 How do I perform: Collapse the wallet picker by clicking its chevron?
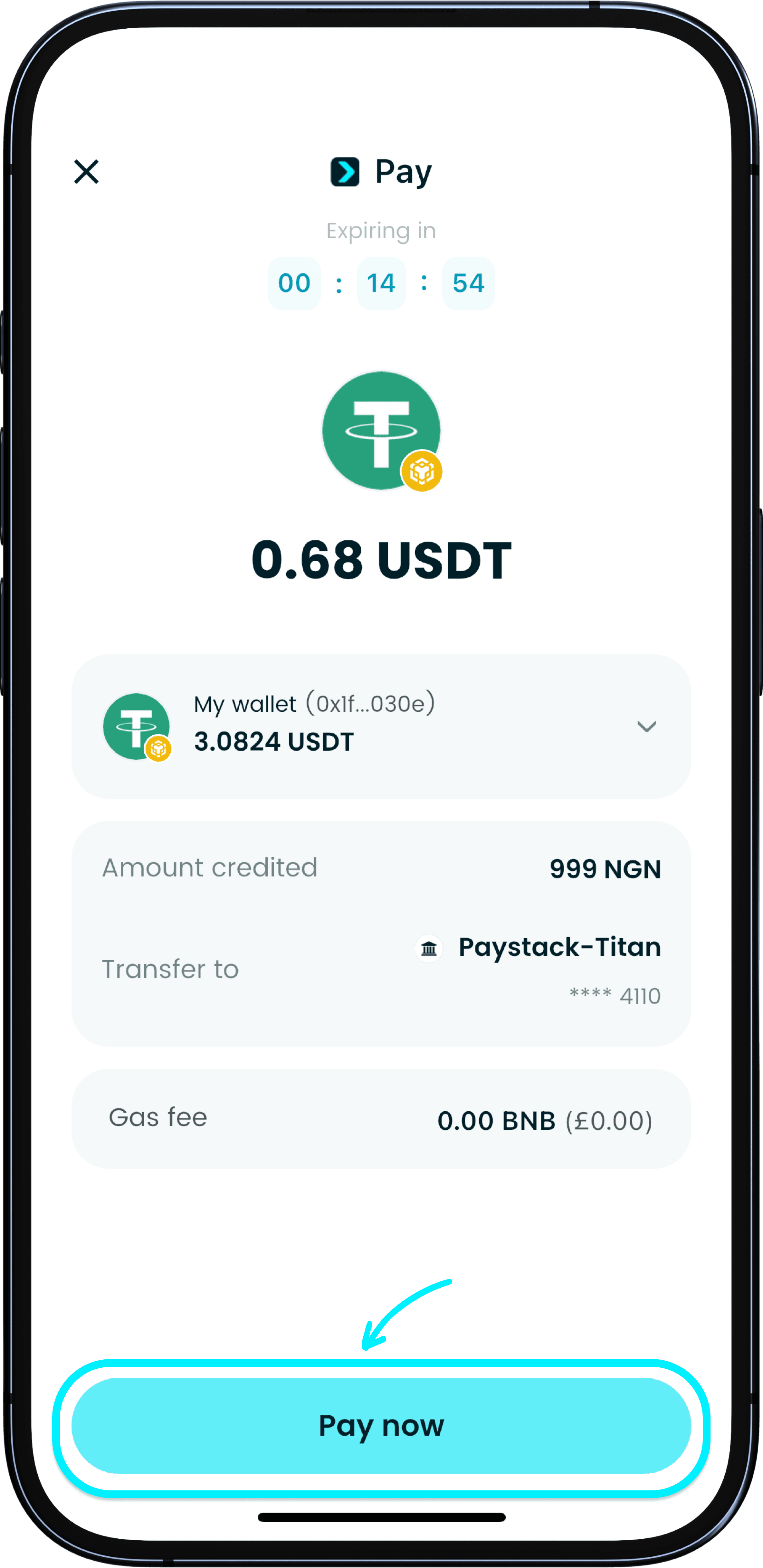[647, 727]
